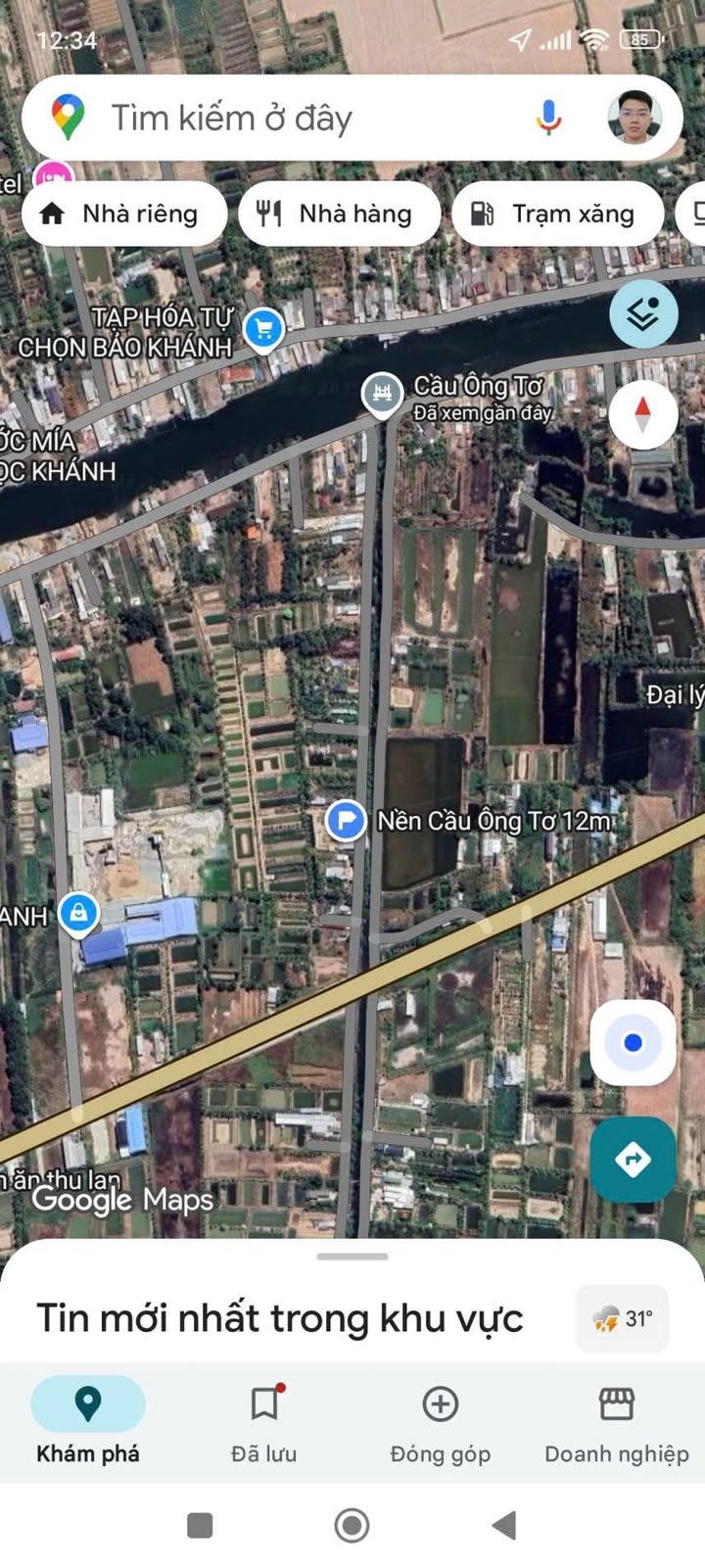Open the account profile picture

(634, 118)
